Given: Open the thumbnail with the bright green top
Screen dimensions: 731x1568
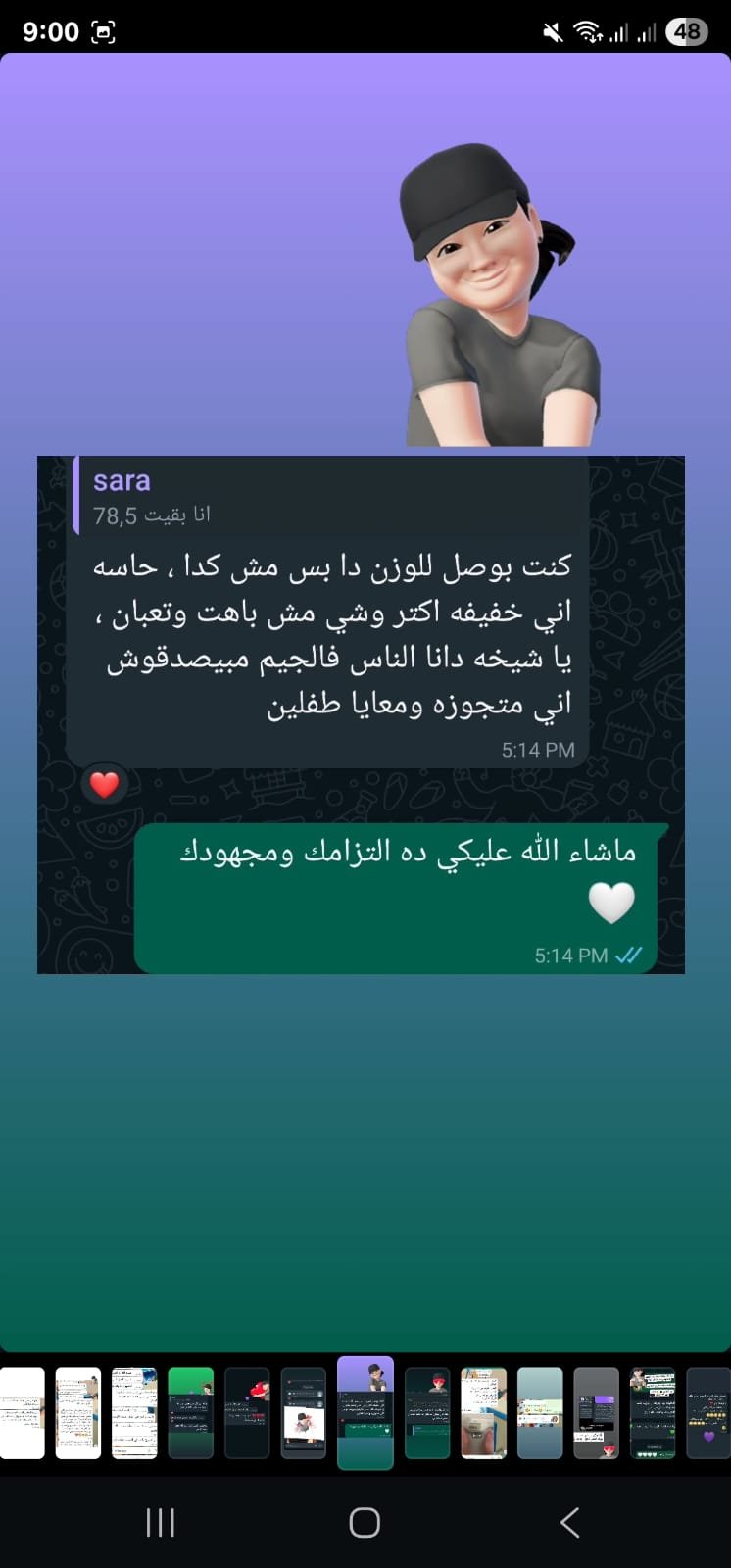Looking at the screenshot, I should (191, 1413).
